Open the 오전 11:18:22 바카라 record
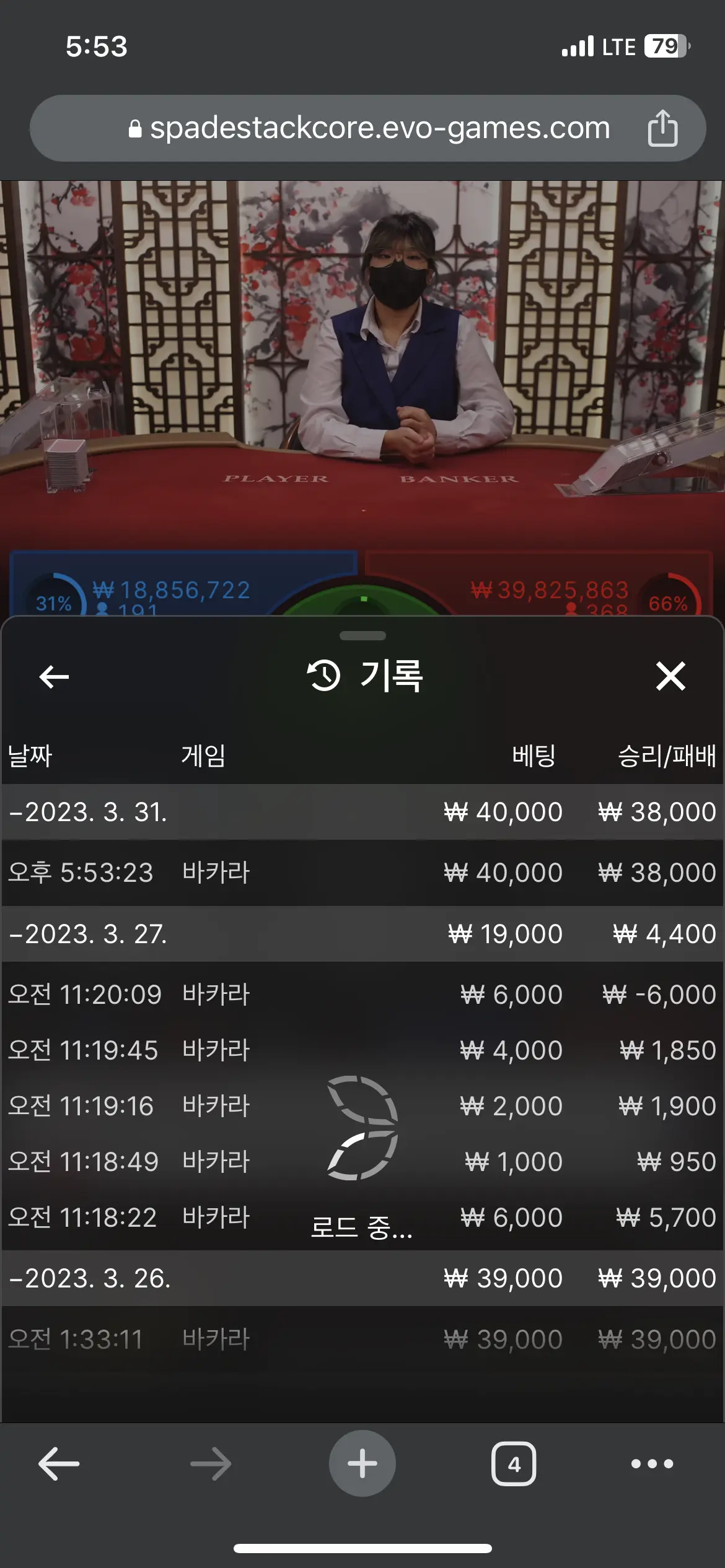 click(x=362, y=1217)
